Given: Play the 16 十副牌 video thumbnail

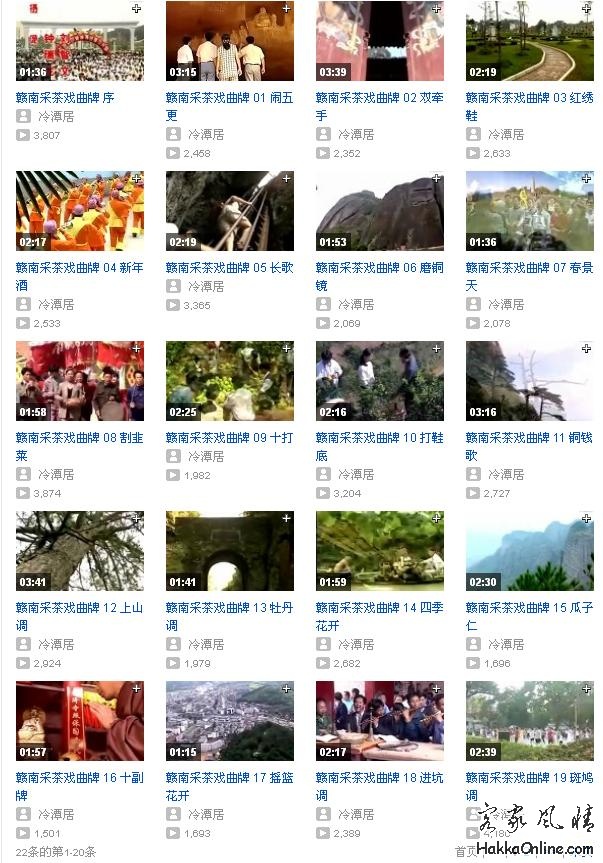Looking at the screenshot, I should point(79,721).
